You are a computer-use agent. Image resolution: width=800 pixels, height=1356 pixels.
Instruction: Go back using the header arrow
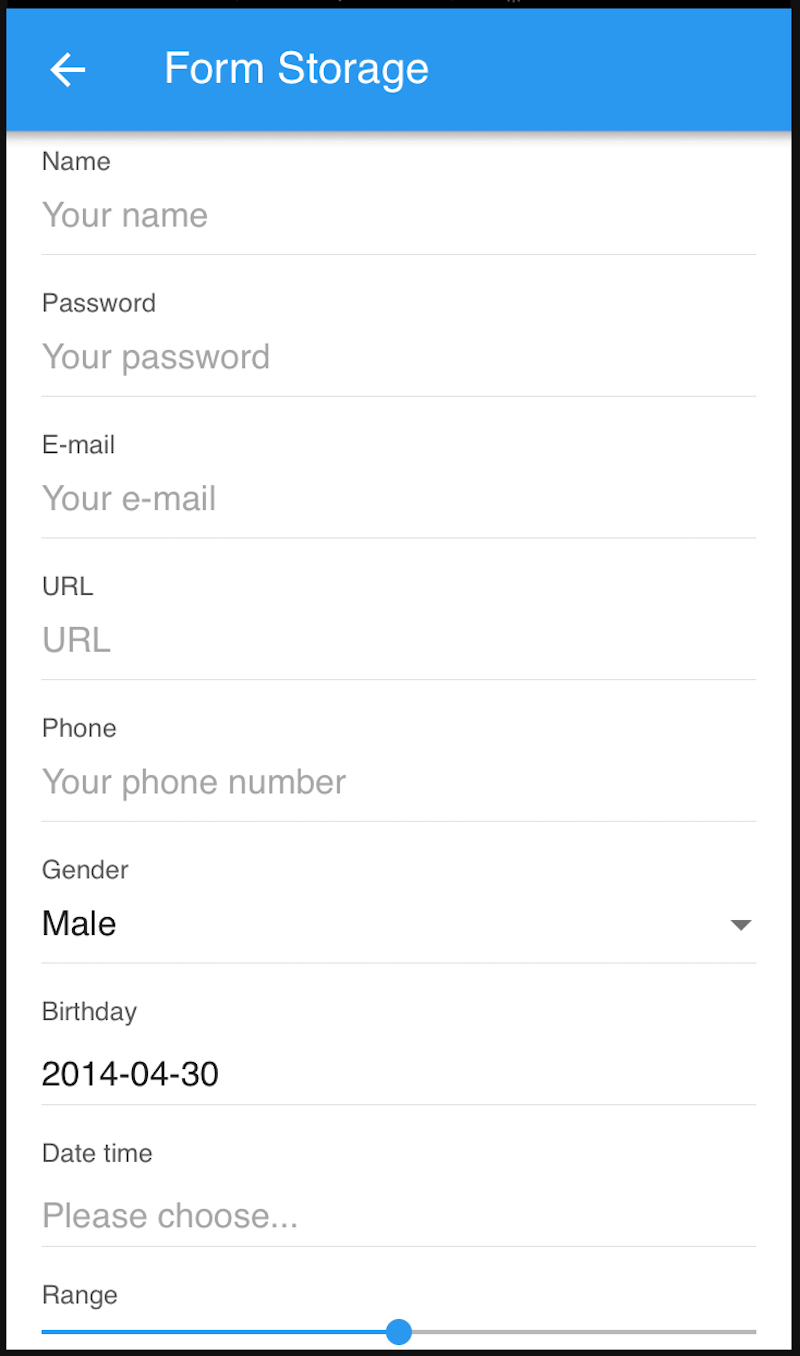68,69
